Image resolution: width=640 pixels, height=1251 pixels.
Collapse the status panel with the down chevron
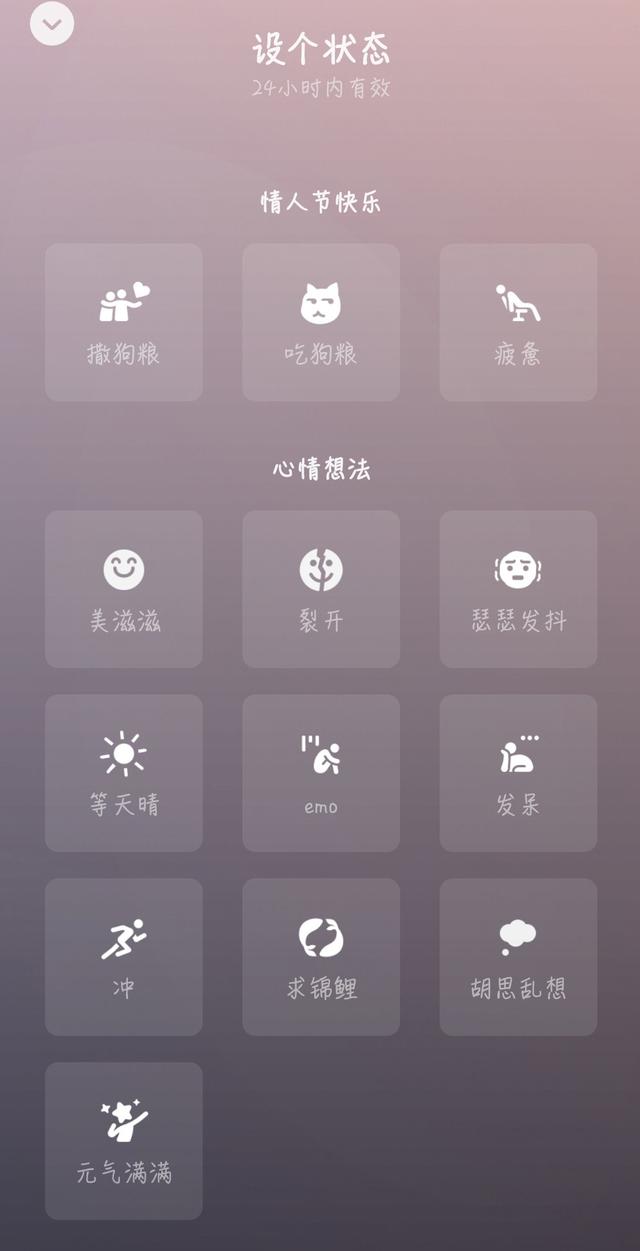52,23
